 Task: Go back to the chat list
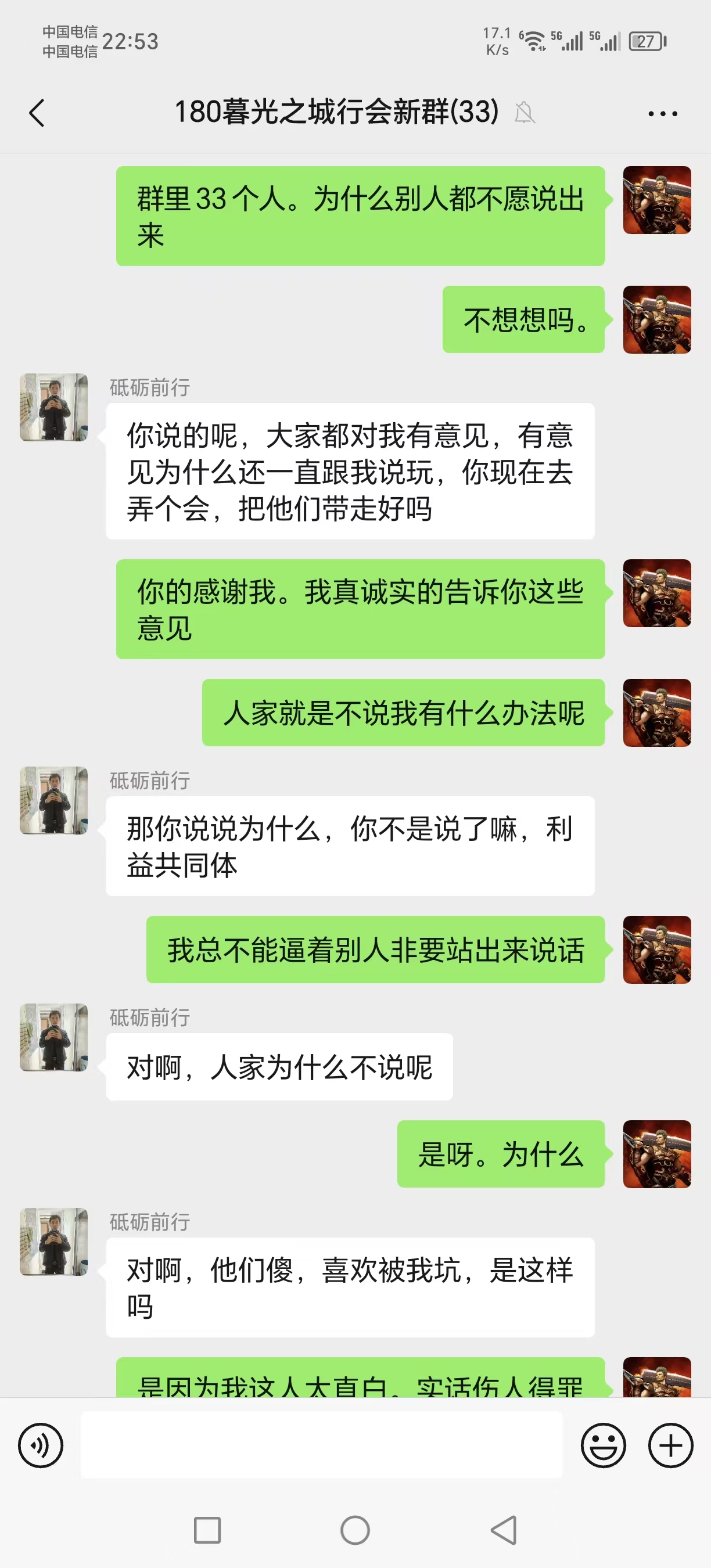point(37,113)
